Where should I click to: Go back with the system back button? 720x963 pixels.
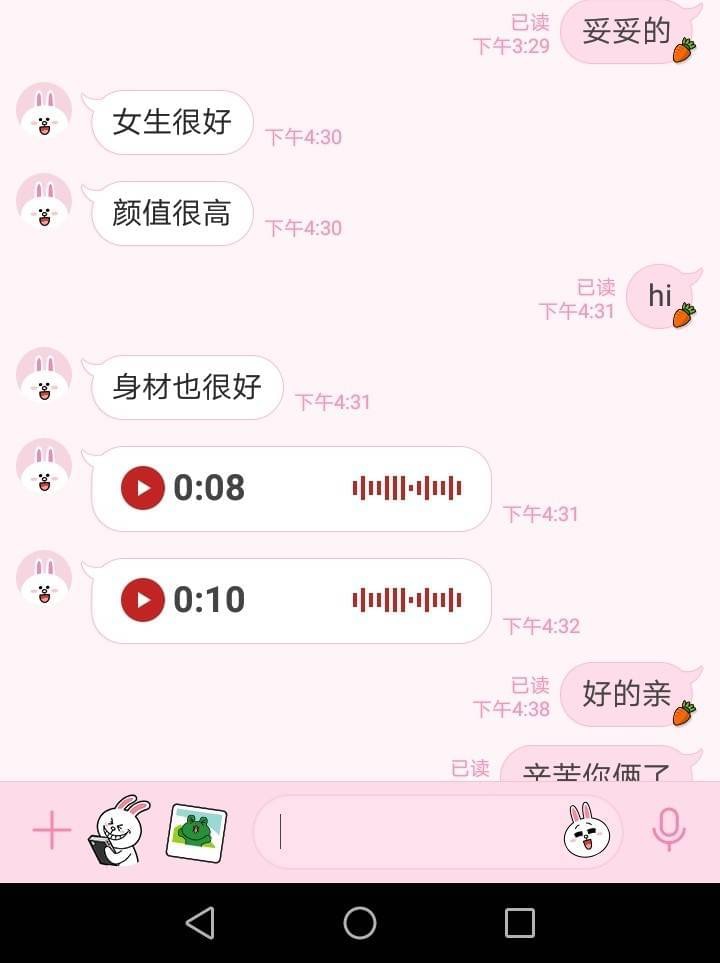tap(200, 923)
